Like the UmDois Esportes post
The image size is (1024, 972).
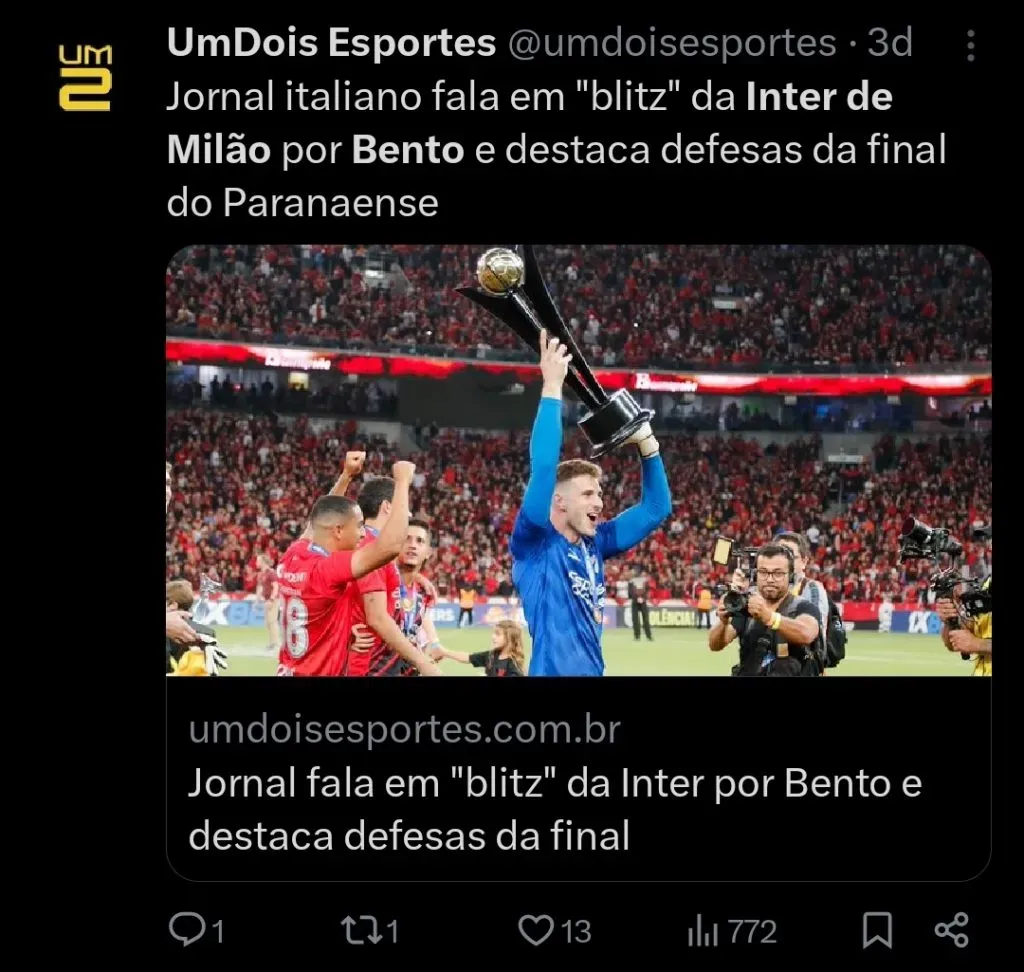[x=536, y=931]
